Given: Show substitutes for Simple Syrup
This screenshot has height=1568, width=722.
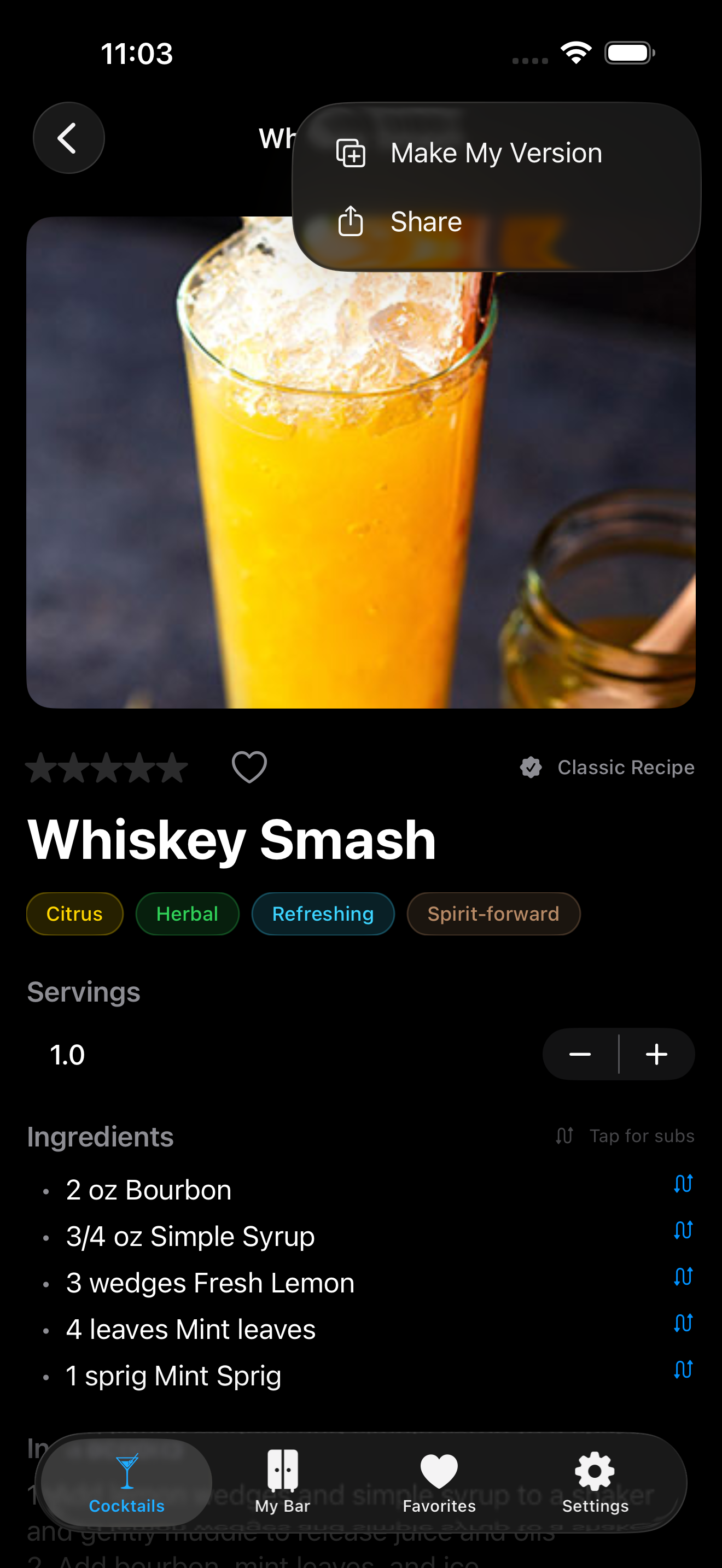Looking at the screenshot, I should point(683,1230).
